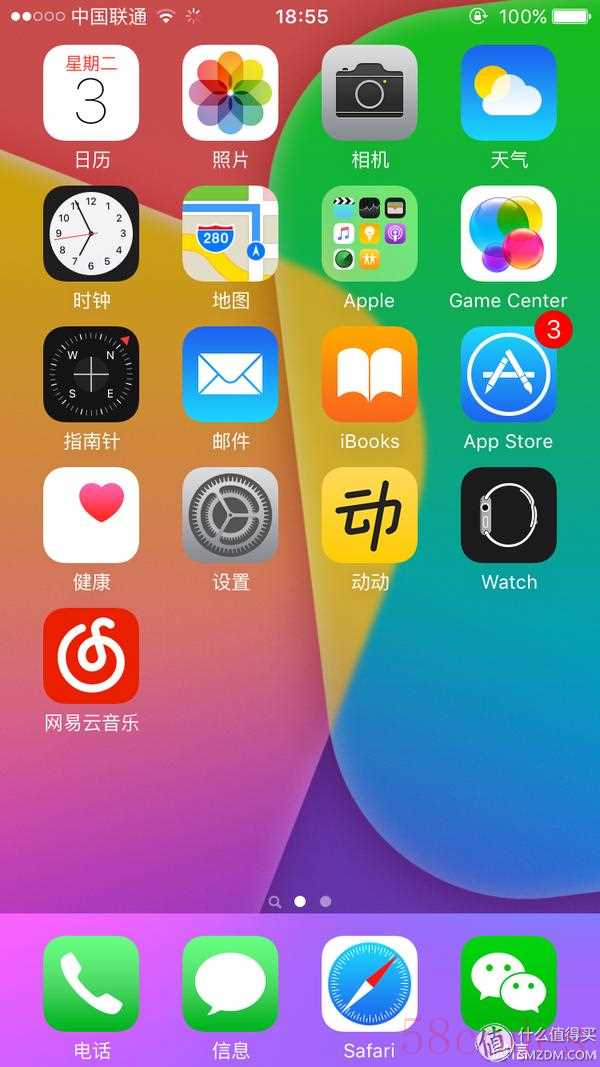Image resolution: width=600 pixels, height=1067 pixels.
Task: Launch the 地图 maps app
Action: (x=230, y=234)
